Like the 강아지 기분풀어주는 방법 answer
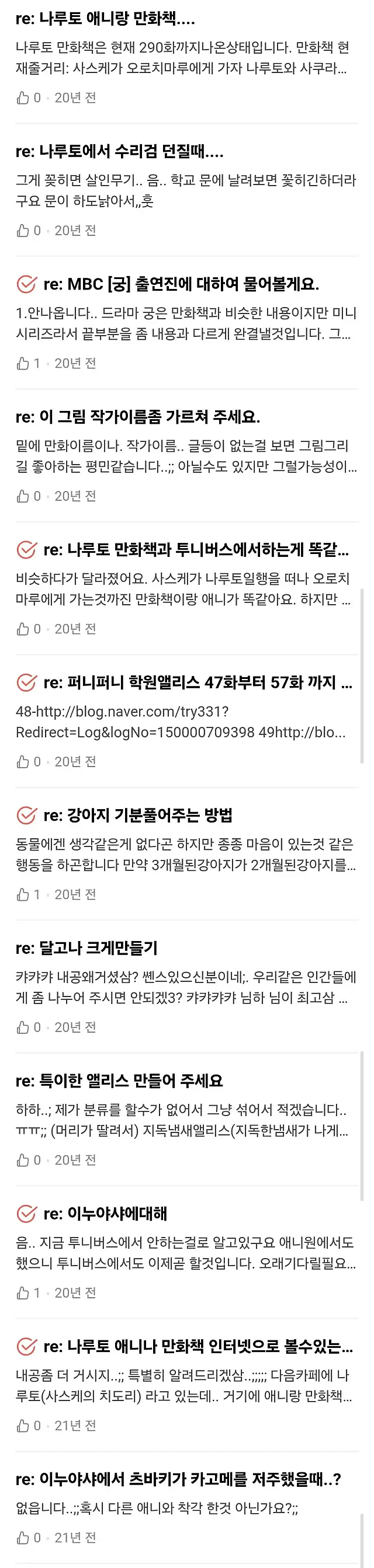Viewport: 374px width, 1568px height. pyautogui.click(x=23, y=894)
